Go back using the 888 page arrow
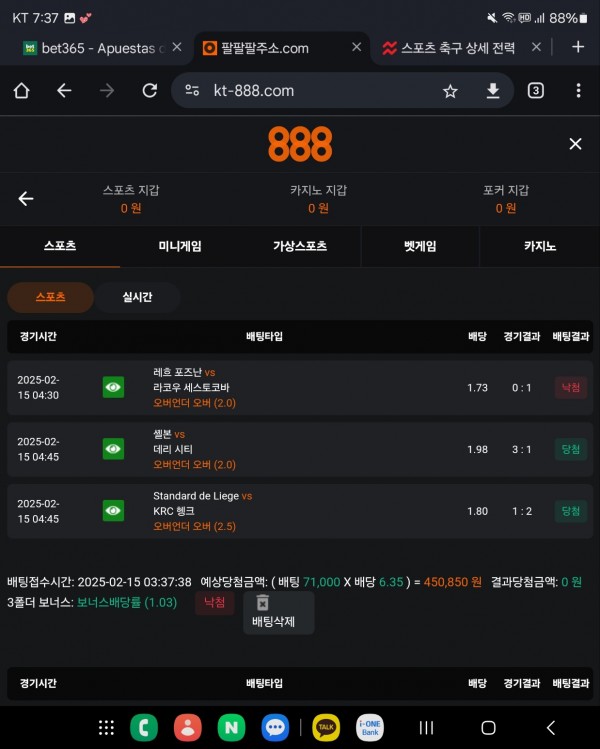Viewport: 600px width, 749px height. tap(26, 198)
